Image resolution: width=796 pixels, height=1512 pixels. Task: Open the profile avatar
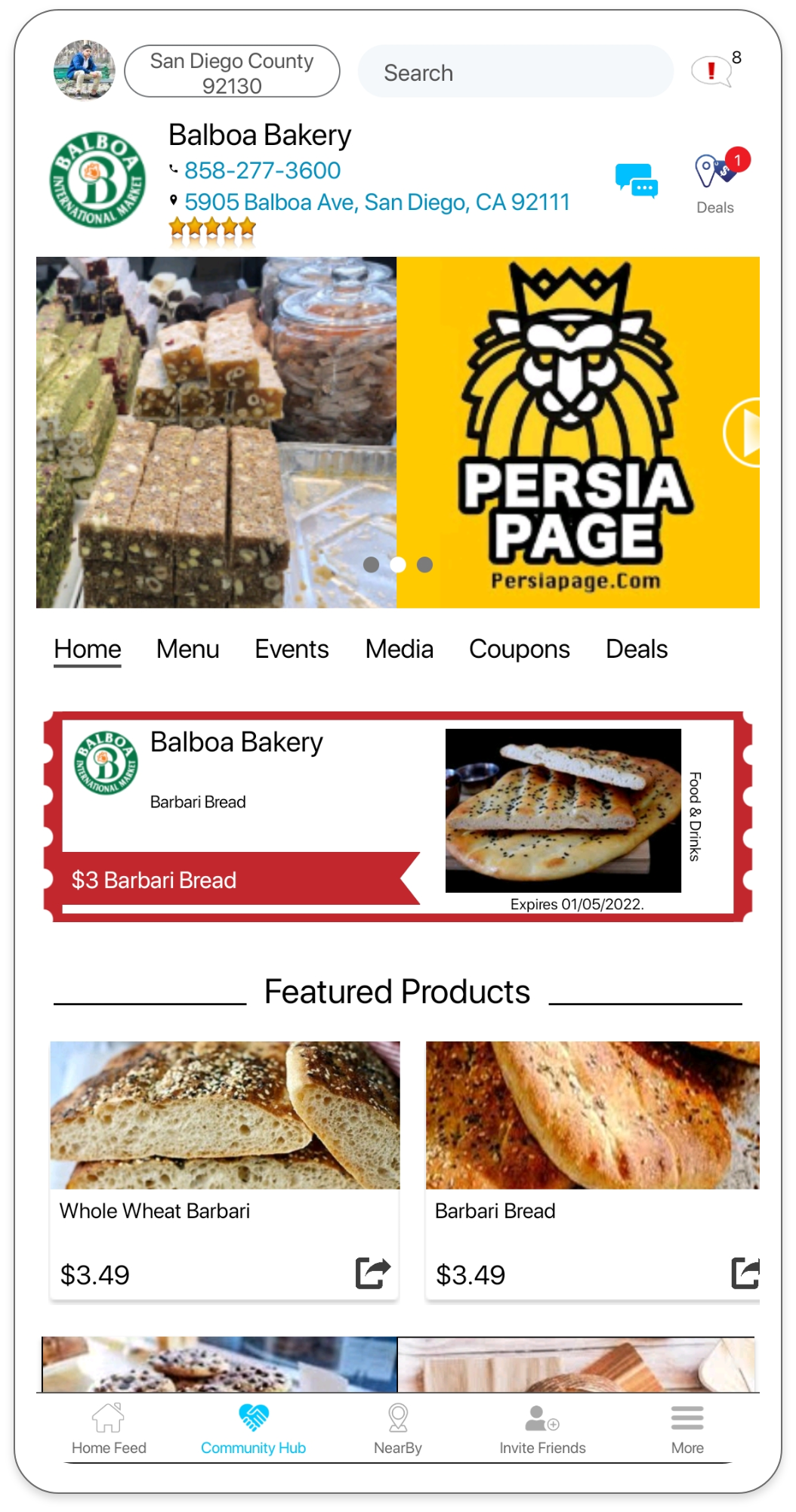point(85,70)
